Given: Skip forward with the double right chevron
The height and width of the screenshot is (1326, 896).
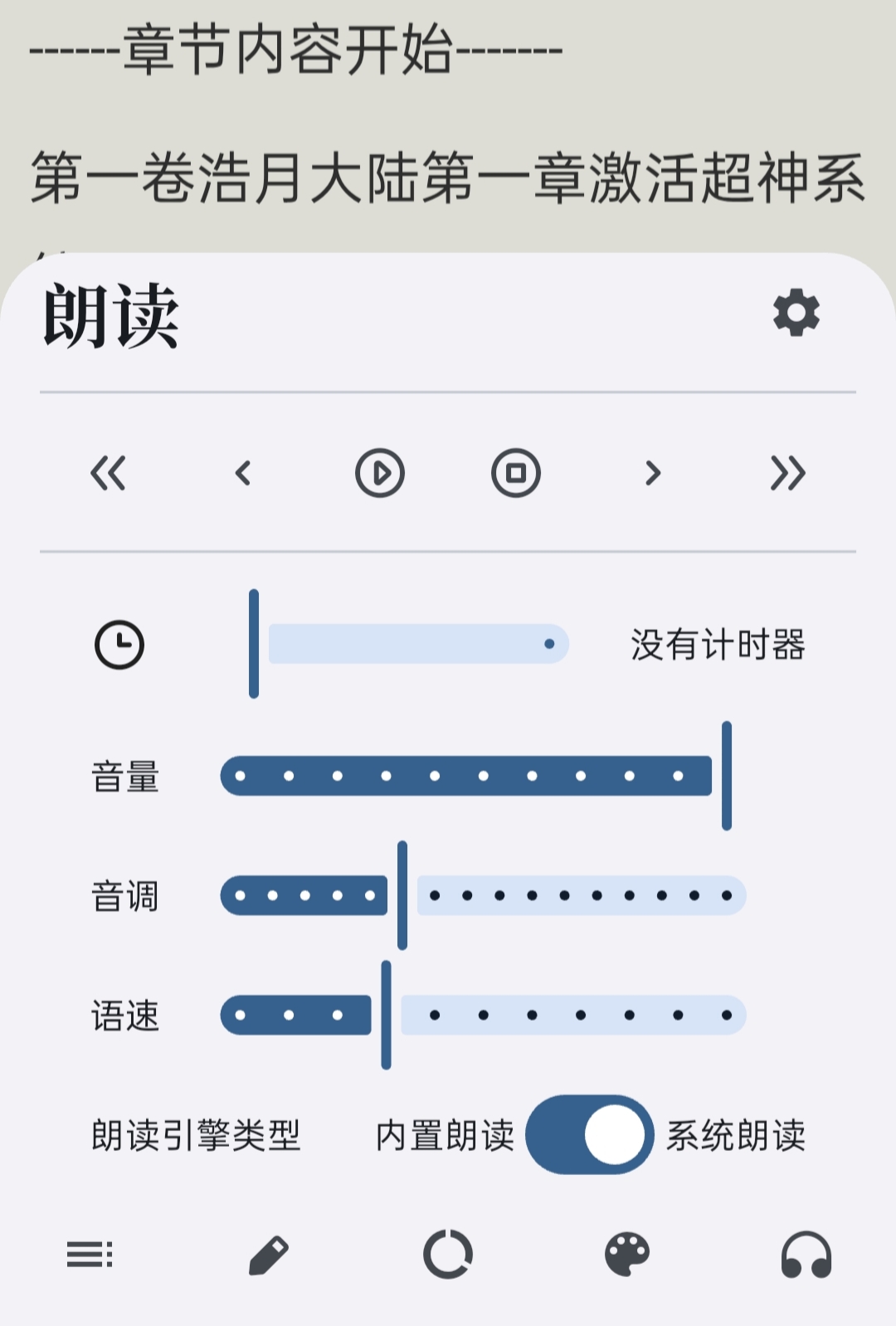Looking at the screenshot, I should tap(787, 473).
